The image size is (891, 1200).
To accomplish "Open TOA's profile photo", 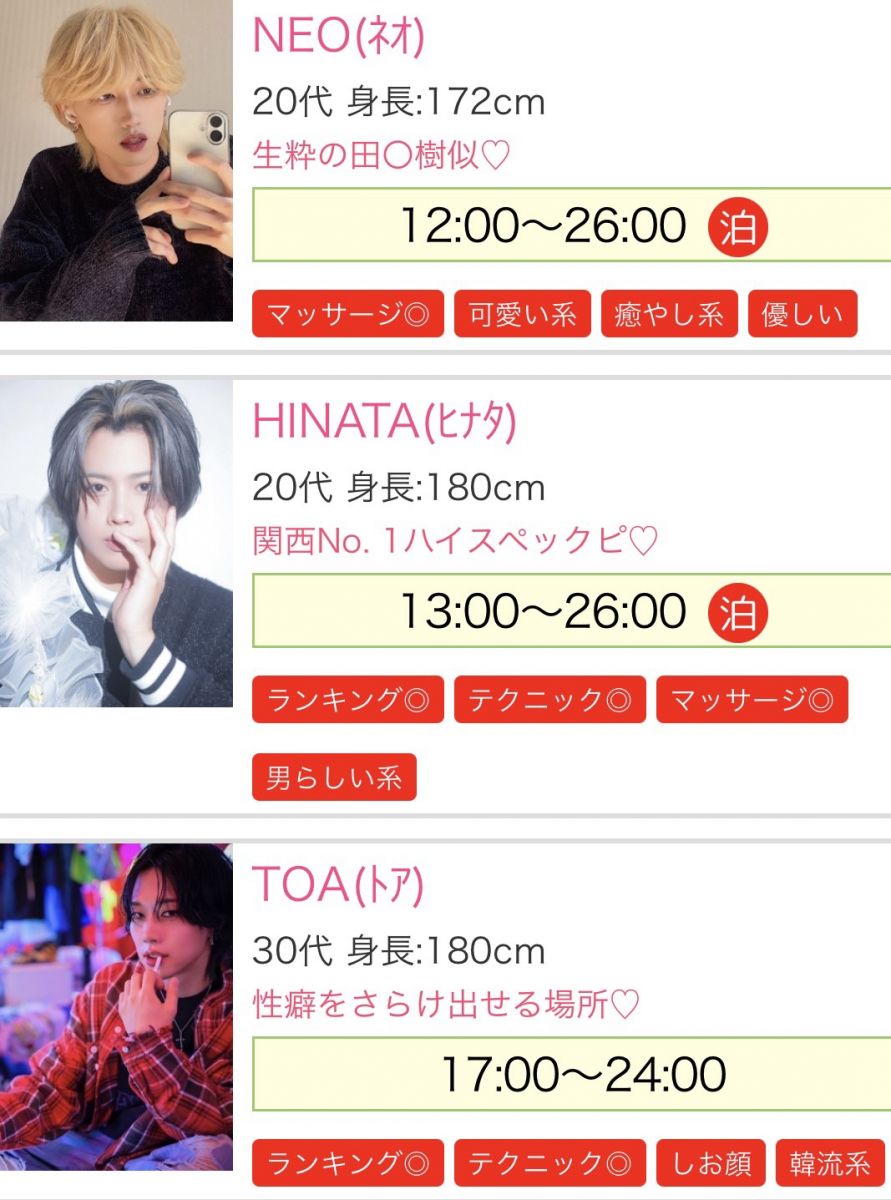I will (x=116, y=1006).
